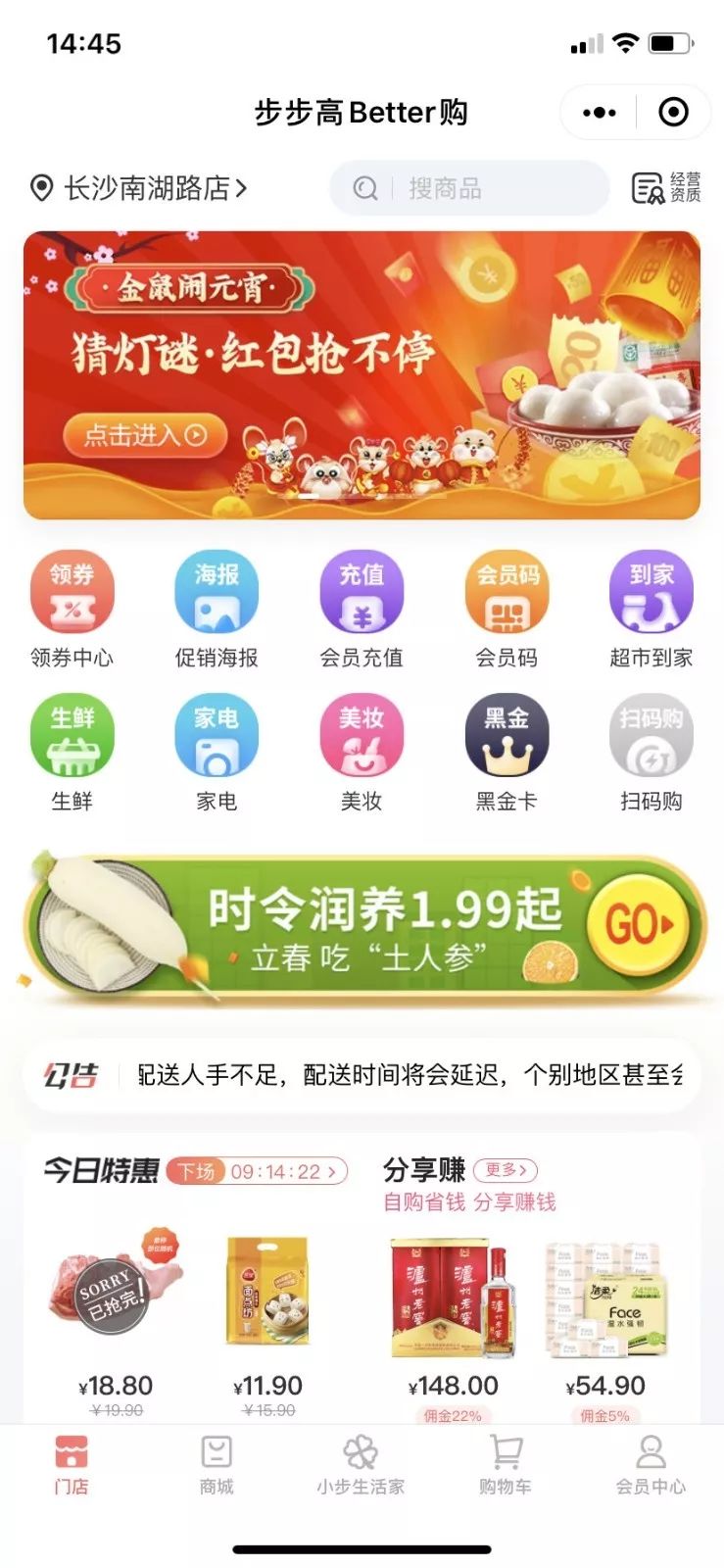Show the 会员码 member code
The image size is (724, 1568).
point(507,610)
